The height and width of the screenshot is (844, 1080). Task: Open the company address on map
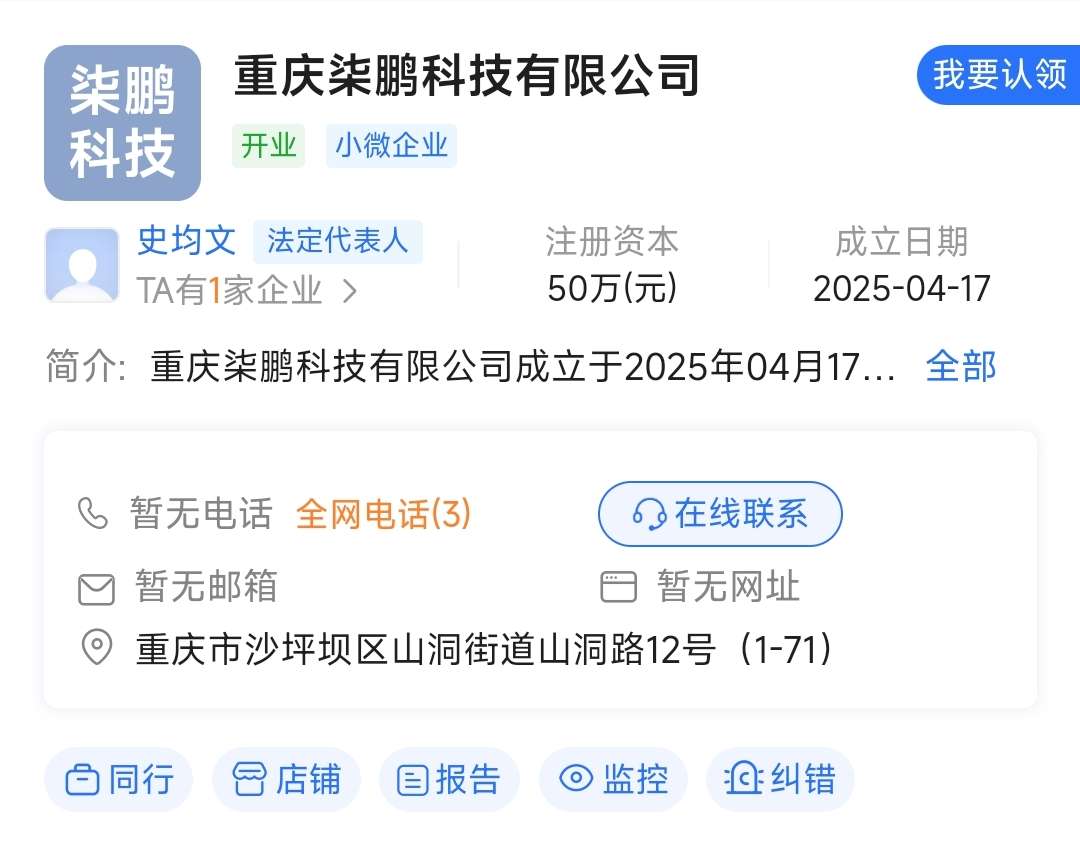point(484,650)
